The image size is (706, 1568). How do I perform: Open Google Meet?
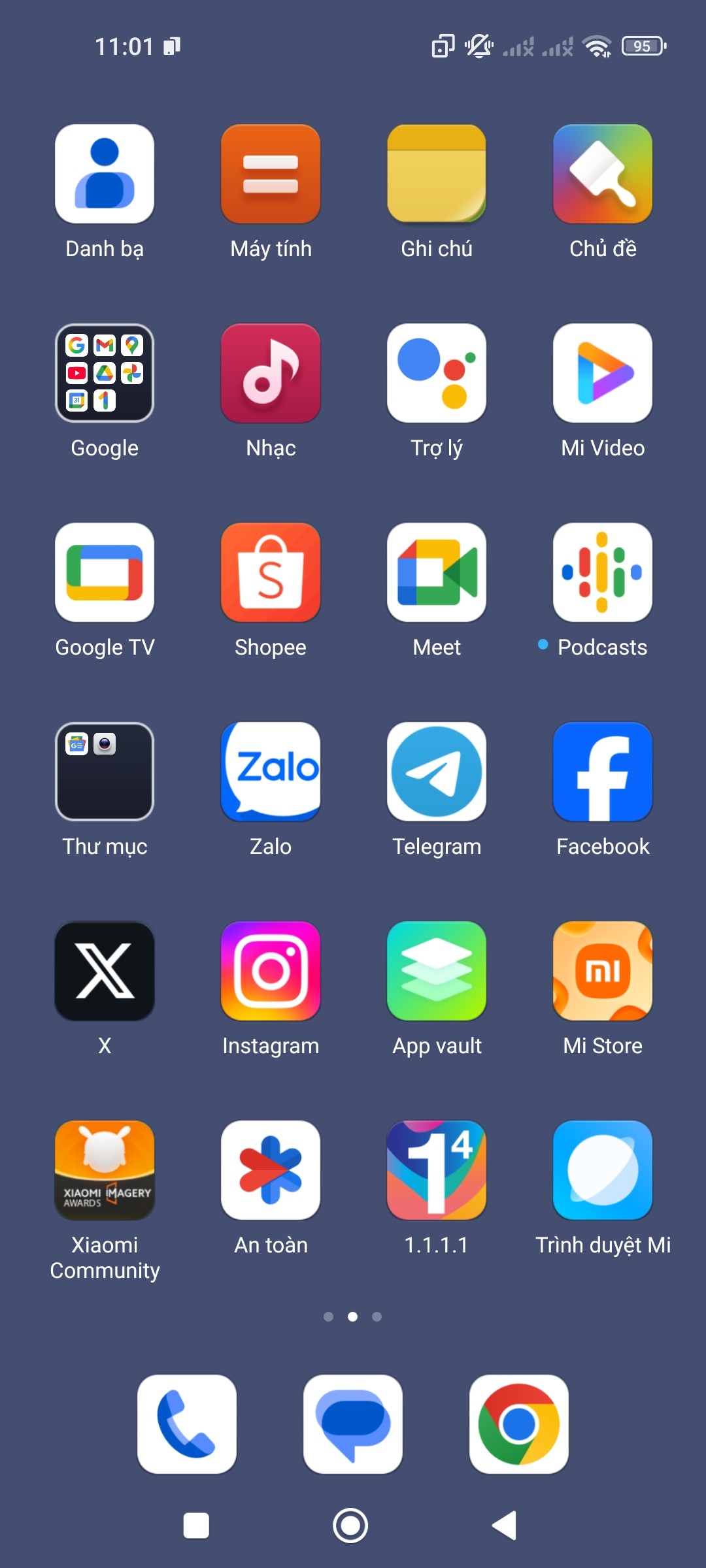pos(437,573)
